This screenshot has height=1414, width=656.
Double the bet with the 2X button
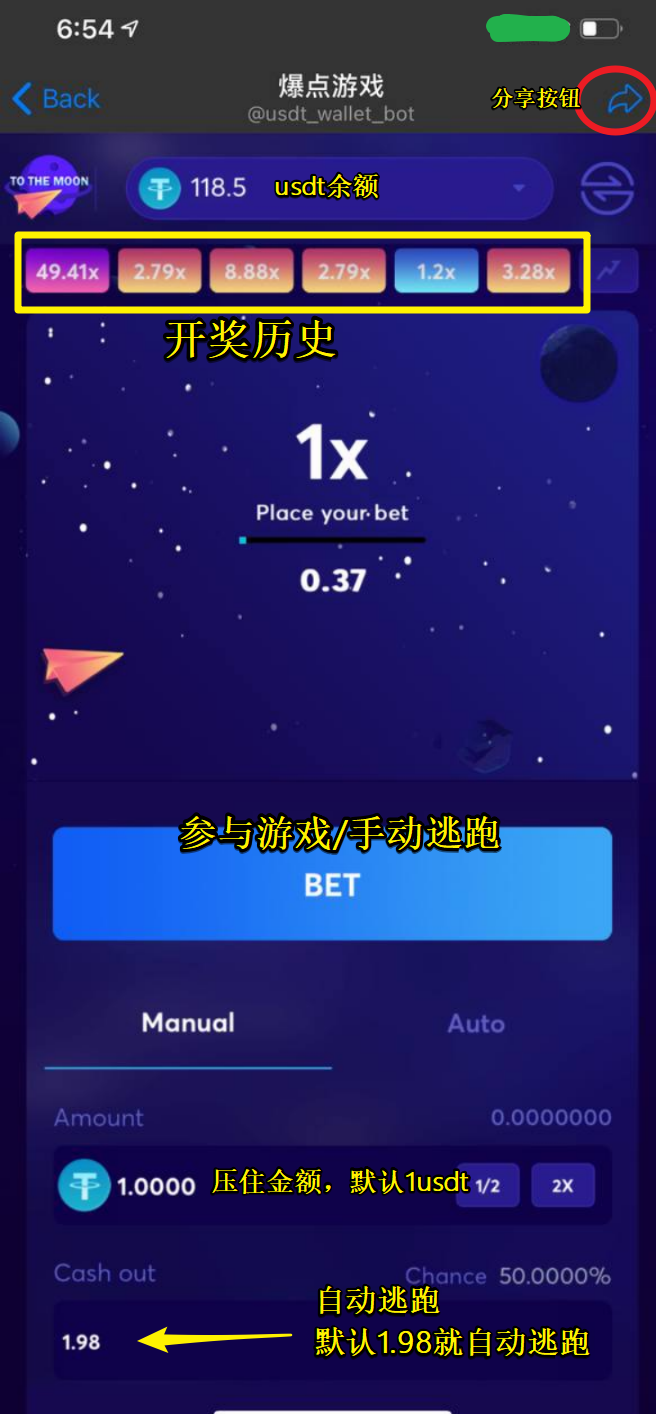[x=563, y=1186]
